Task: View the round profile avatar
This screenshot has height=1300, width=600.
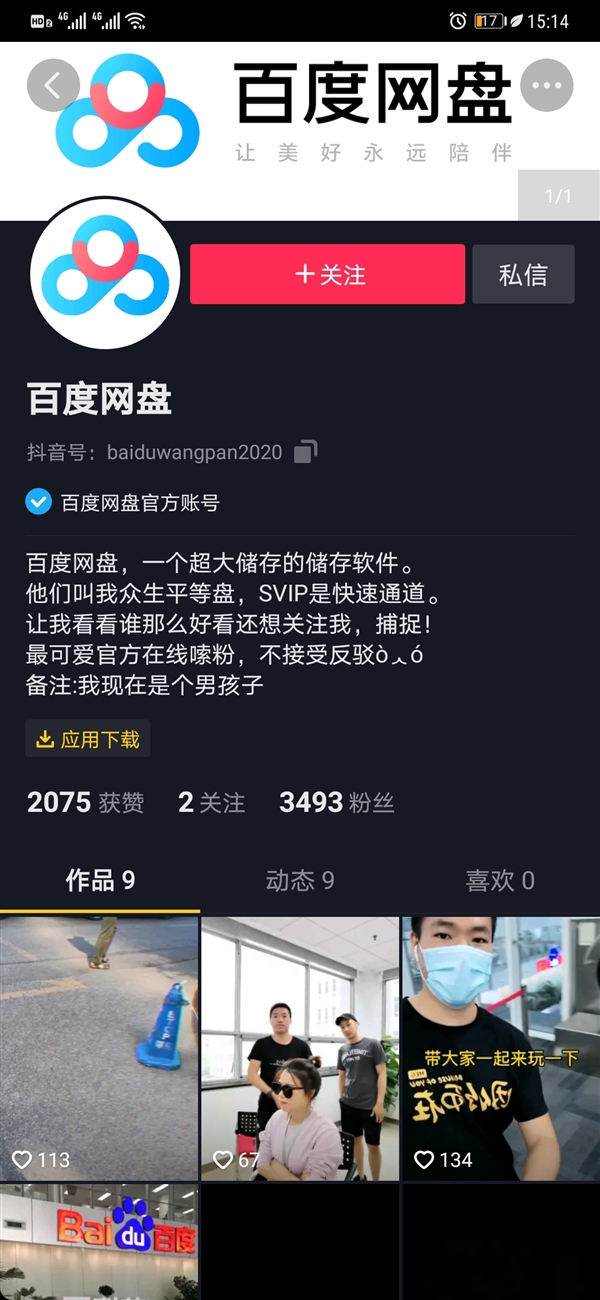Action: pyautogui.click(x=104, y=272)
